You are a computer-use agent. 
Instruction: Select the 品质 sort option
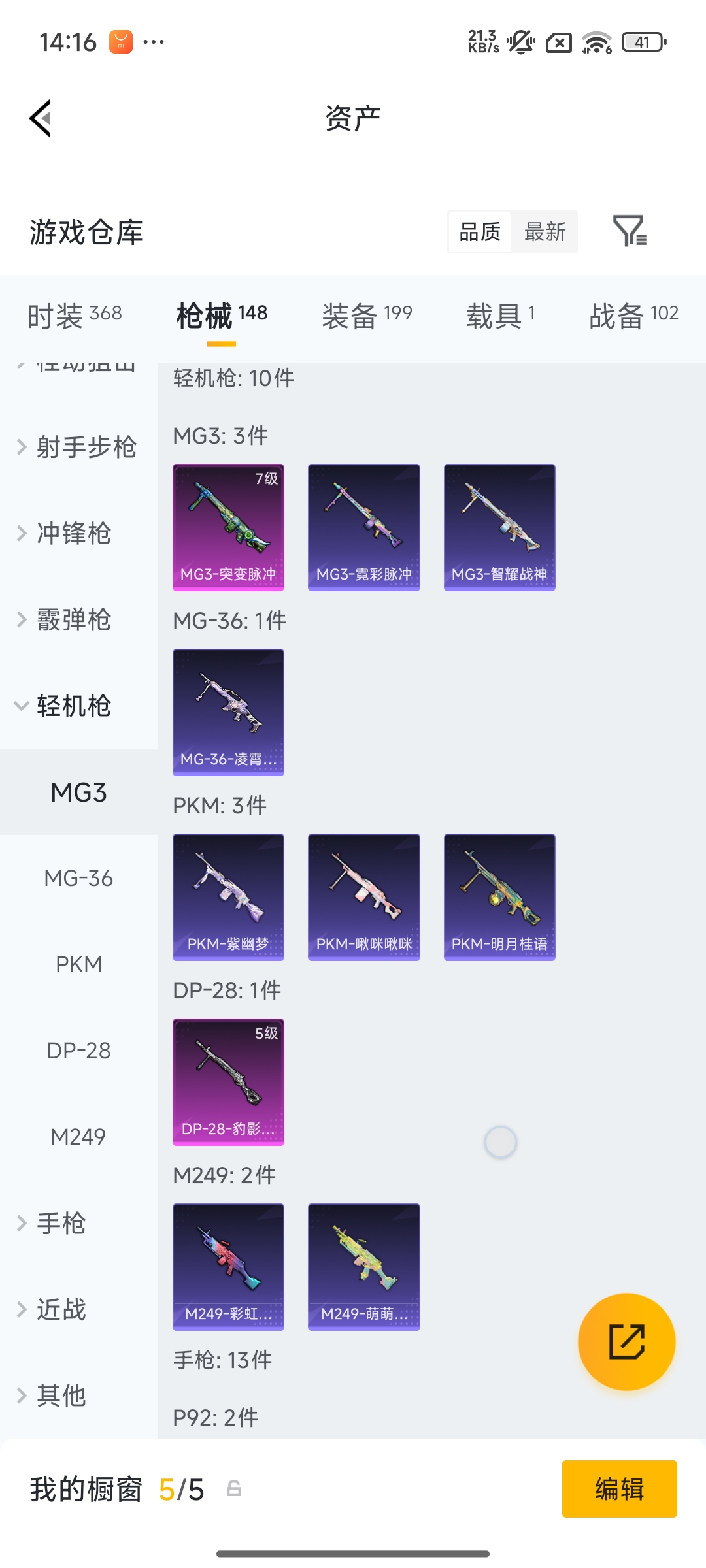(480, 232)
